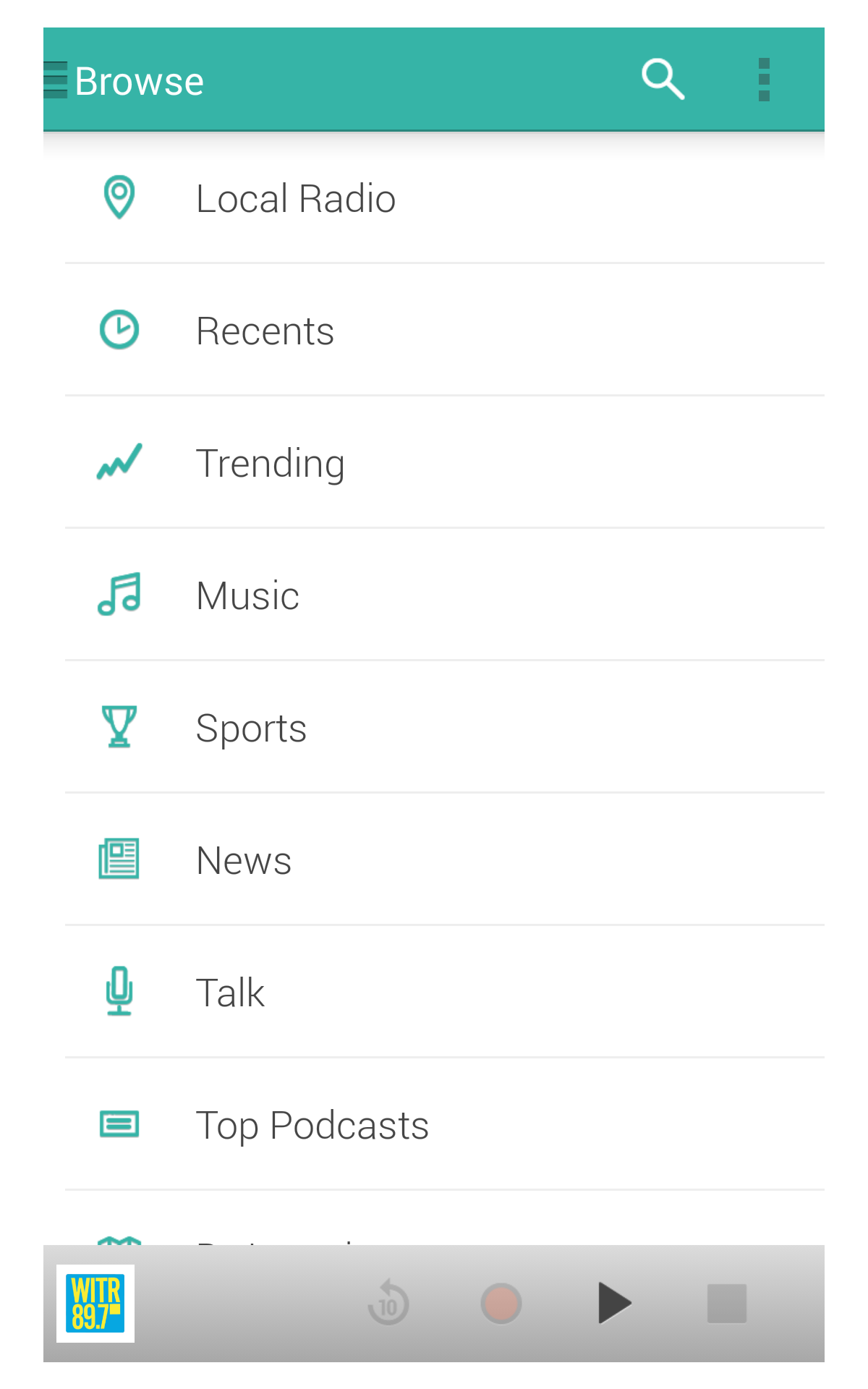868x1389 pixels.
Task: Tap the Local Radio location pin icon
Action: [x=118, y=197]
